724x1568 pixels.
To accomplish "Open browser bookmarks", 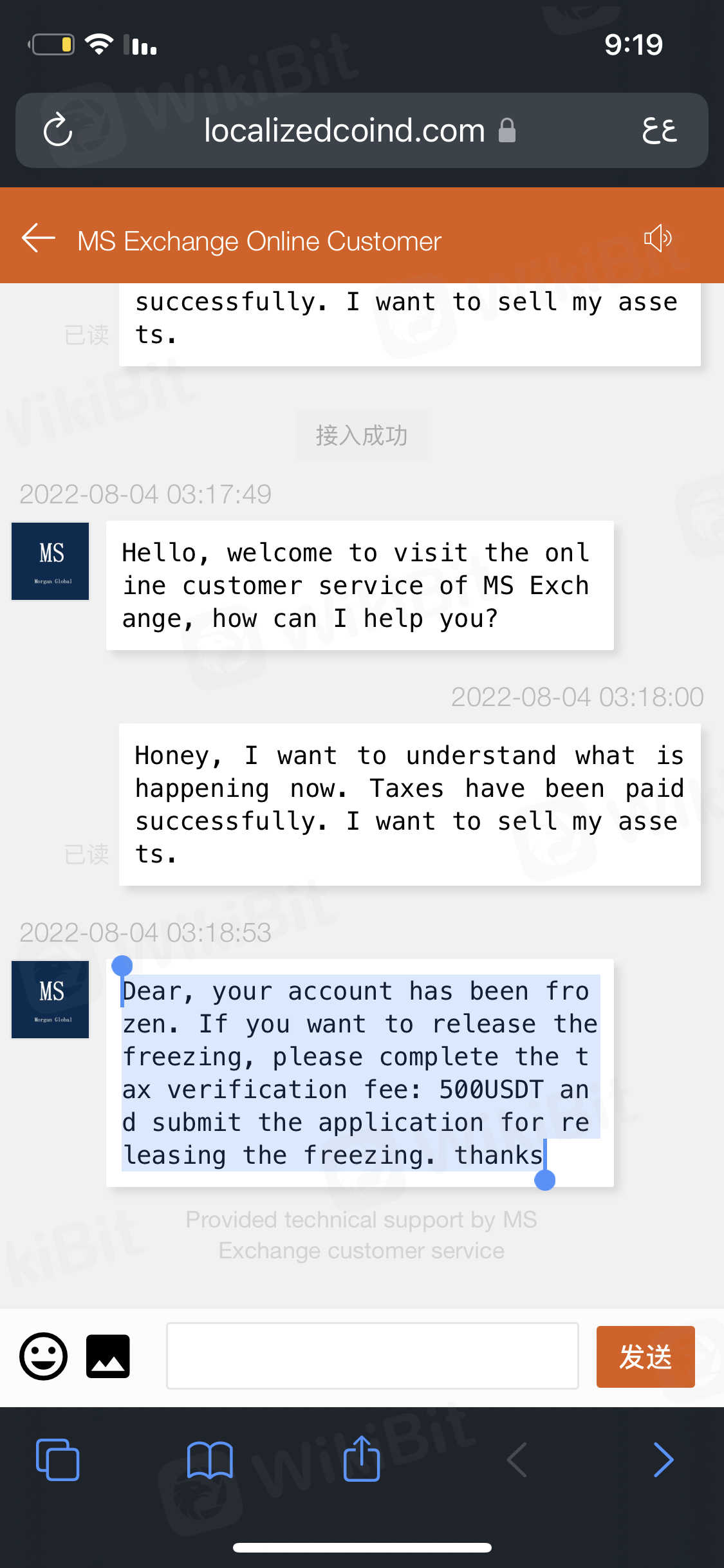I will pos(210,1459).
